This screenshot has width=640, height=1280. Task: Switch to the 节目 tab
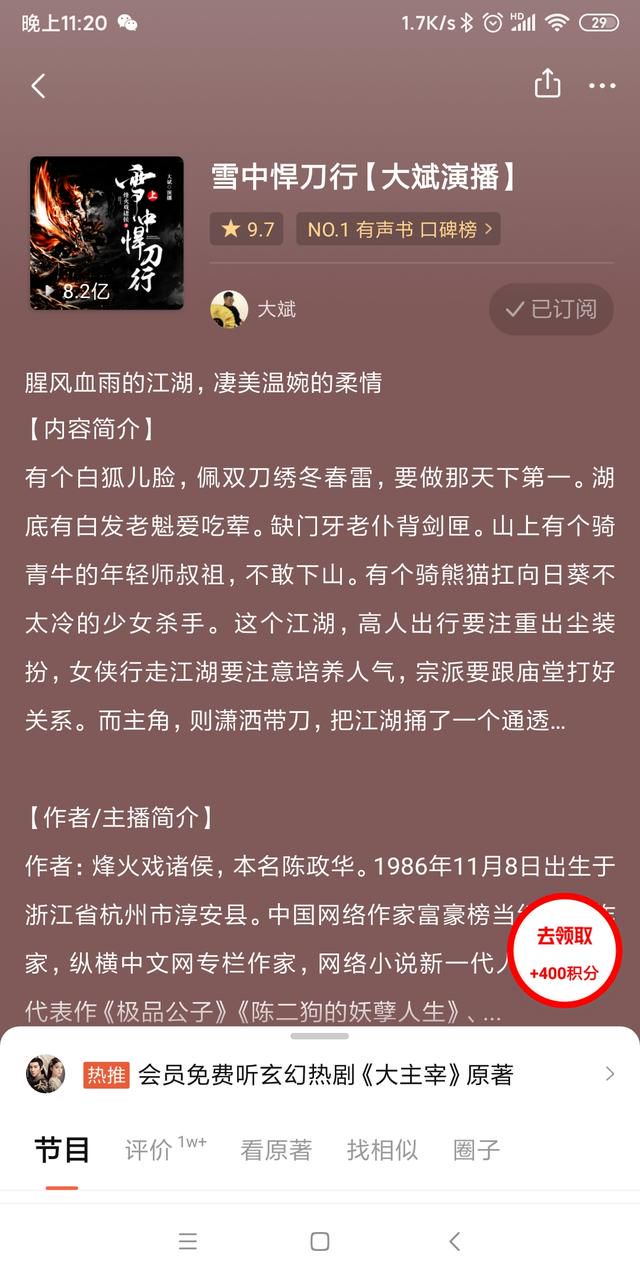tap(62, 1150)
